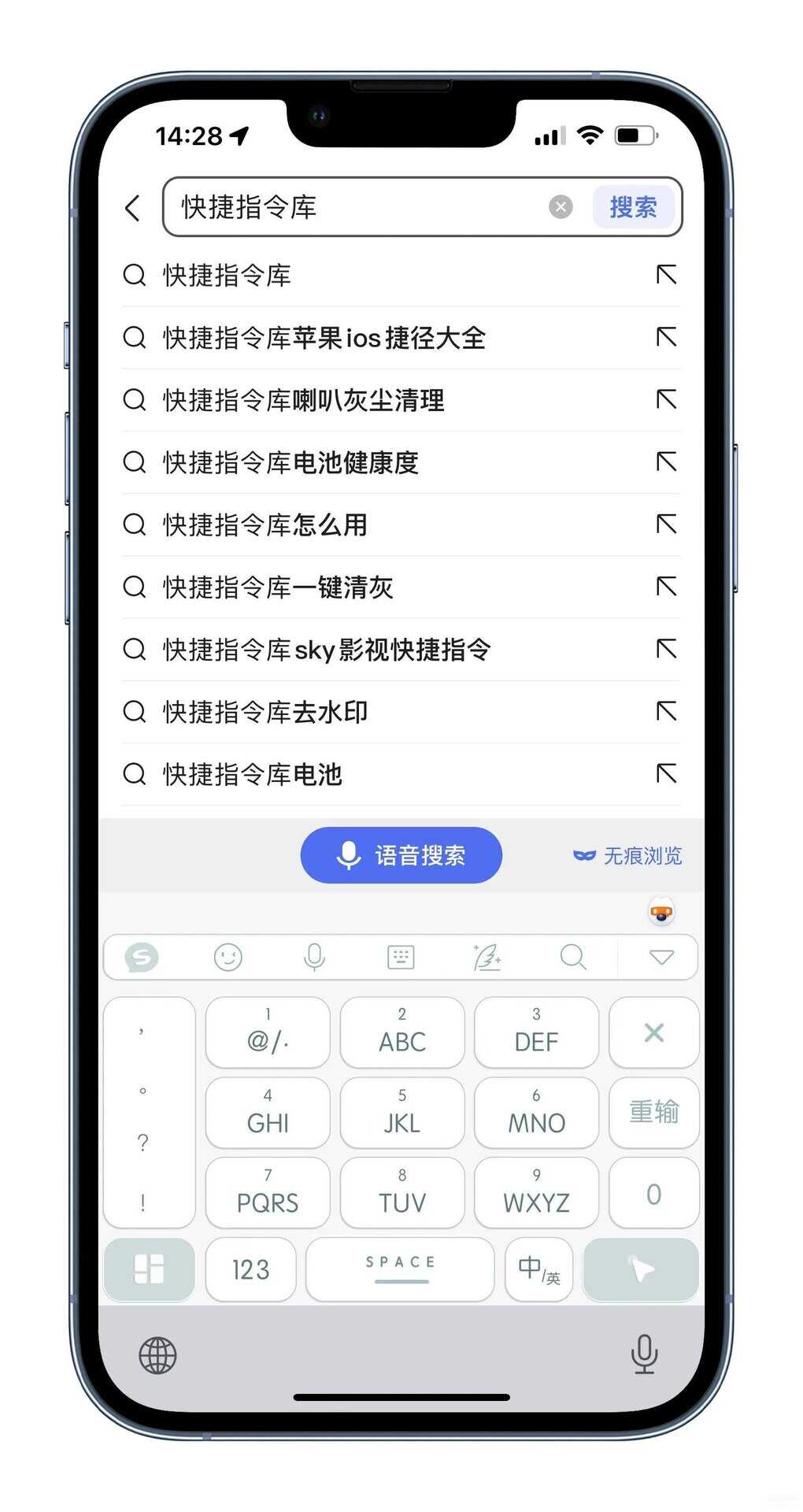803x1512 pixels.
Task: Open suggestion 快捷指令库sky影视快捷指令
Action: [x=326, y=650]
